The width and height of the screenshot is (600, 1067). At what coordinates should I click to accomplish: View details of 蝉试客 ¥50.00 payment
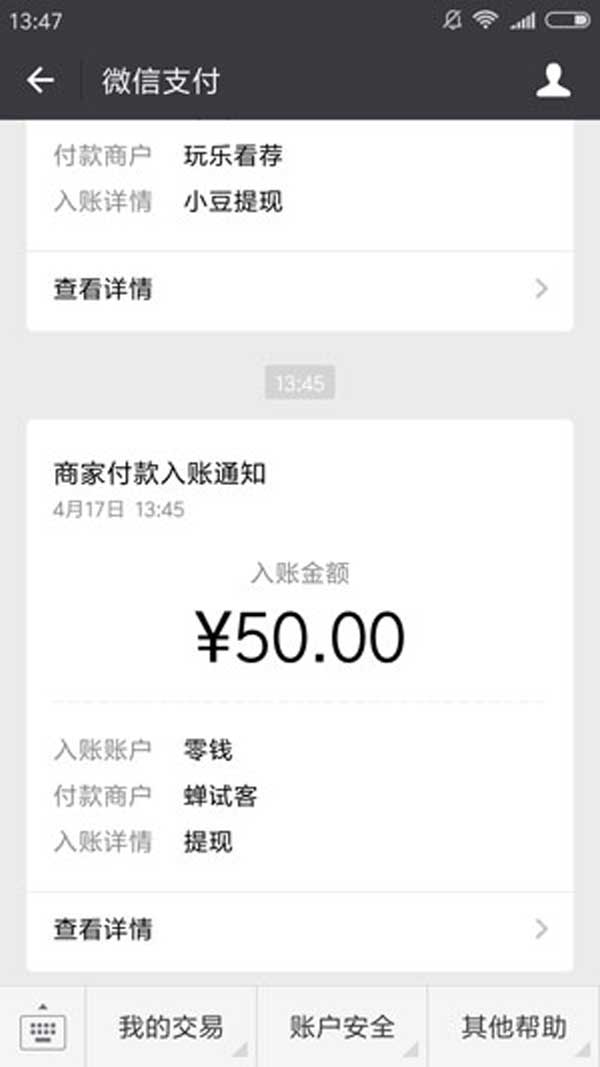(300, 930)
